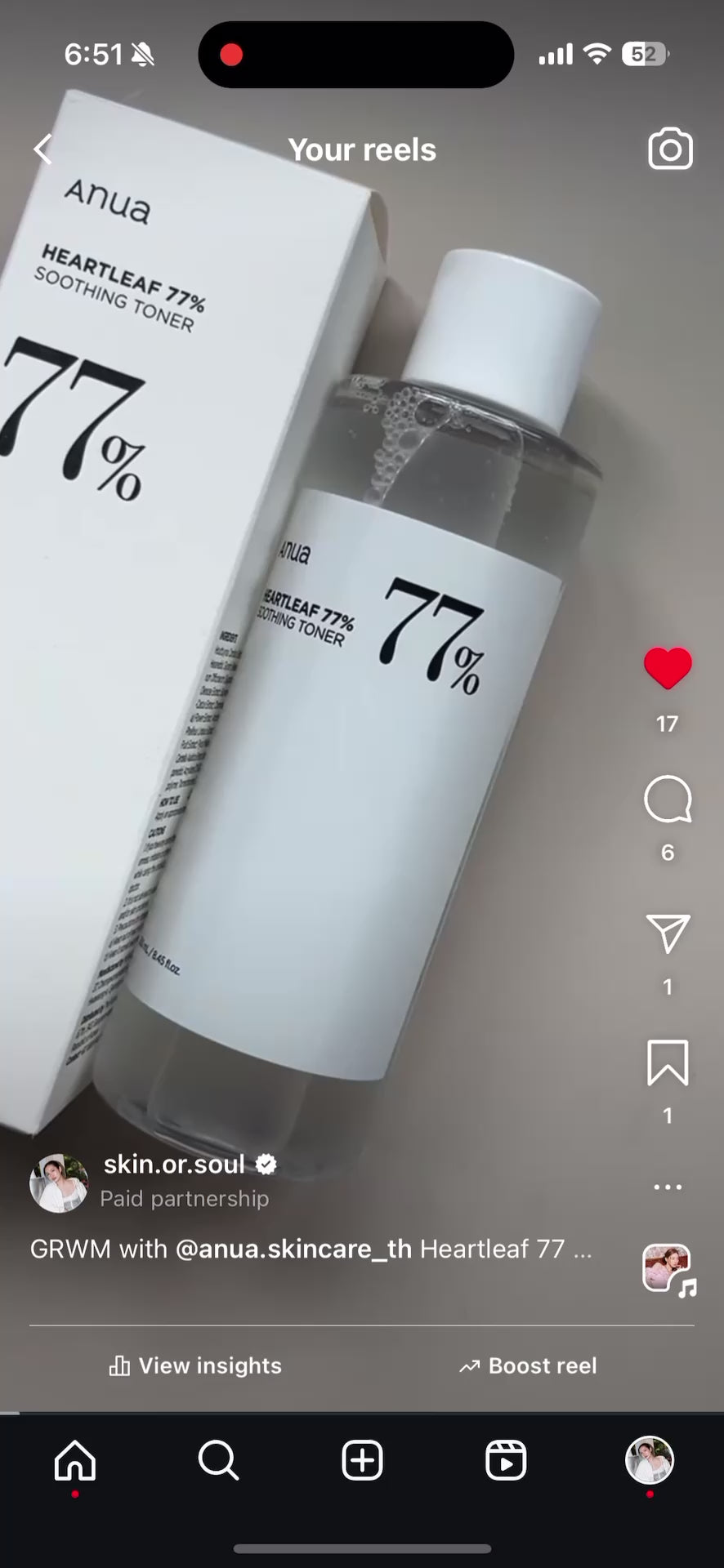Open the comments on this reel

tap(668, 800)
